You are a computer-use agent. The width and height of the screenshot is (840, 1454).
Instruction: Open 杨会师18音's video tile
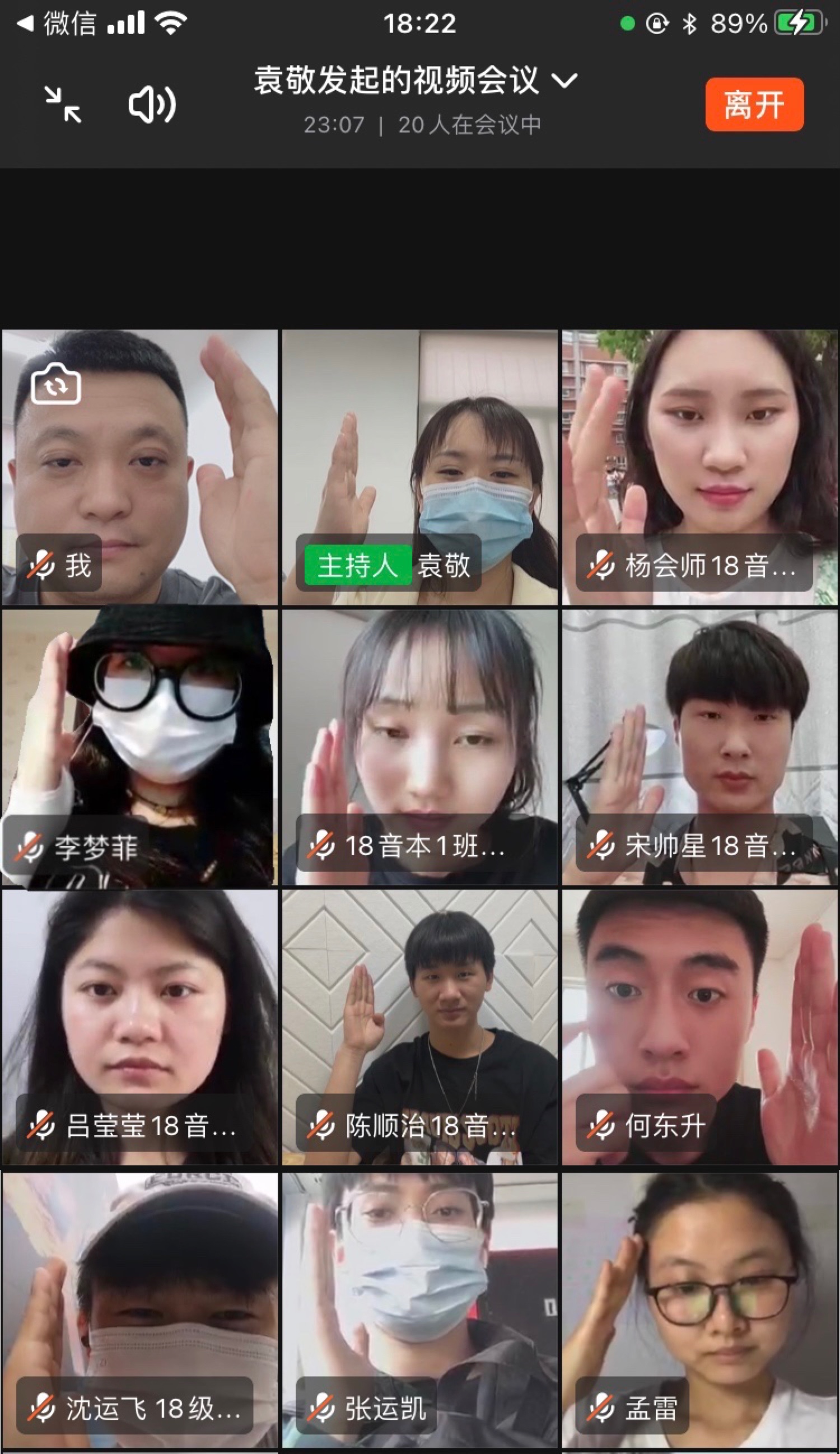coord(699,467)
